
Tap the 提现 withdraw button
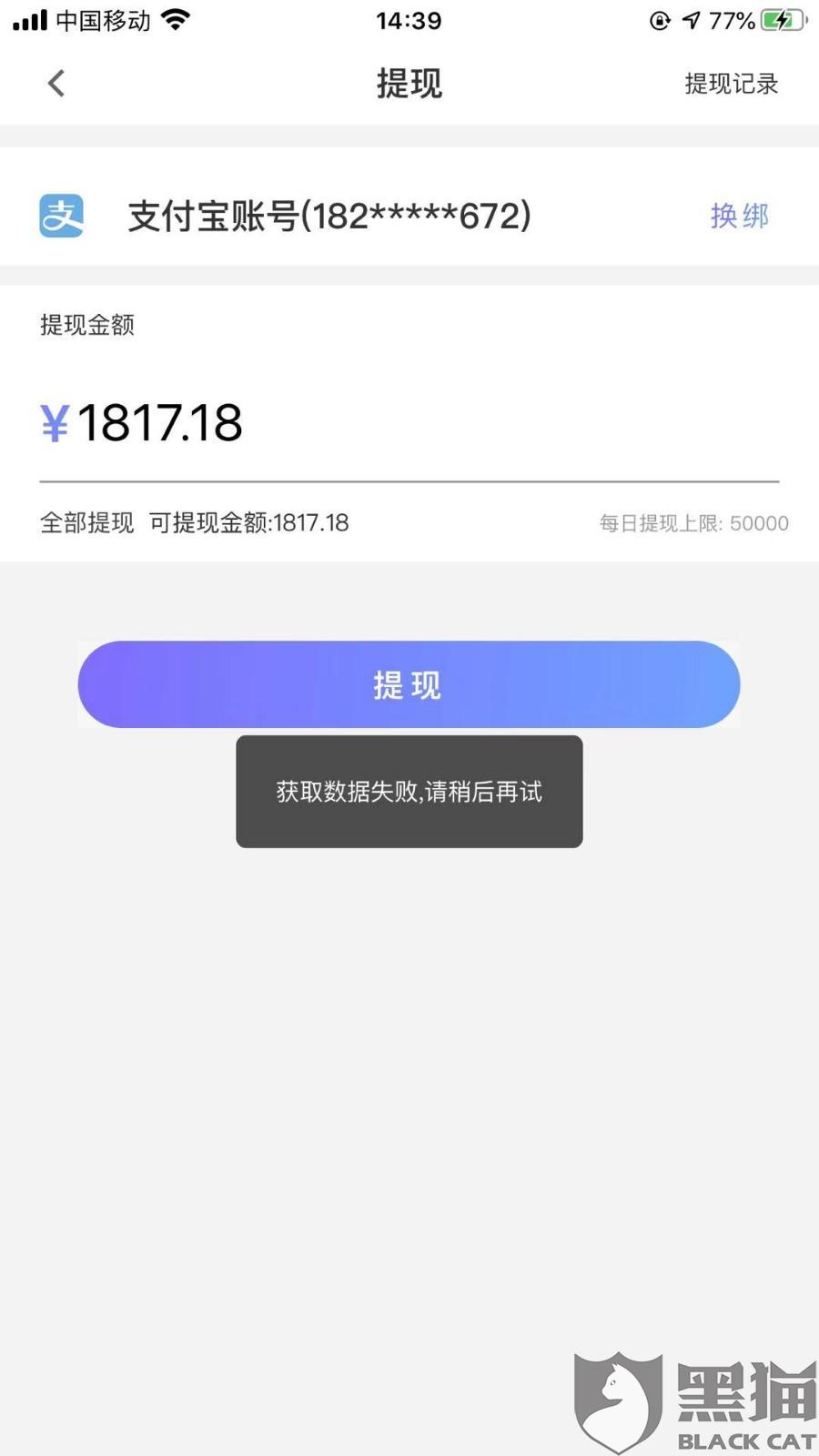pyautogui.click(x=409, y=684)
